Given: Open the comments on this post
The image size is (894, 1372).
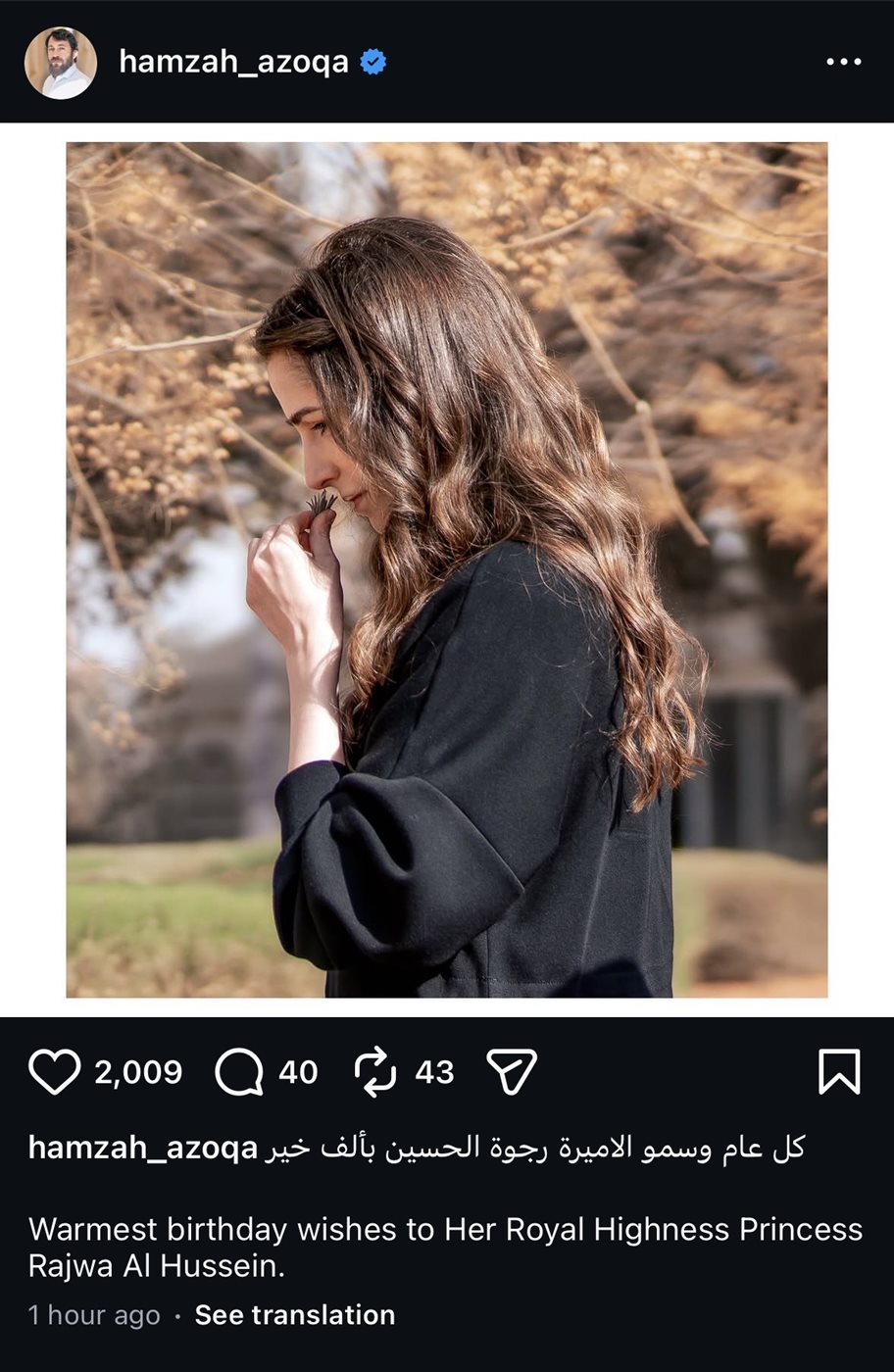Looking at the screenshot, I should [239, 1072].
